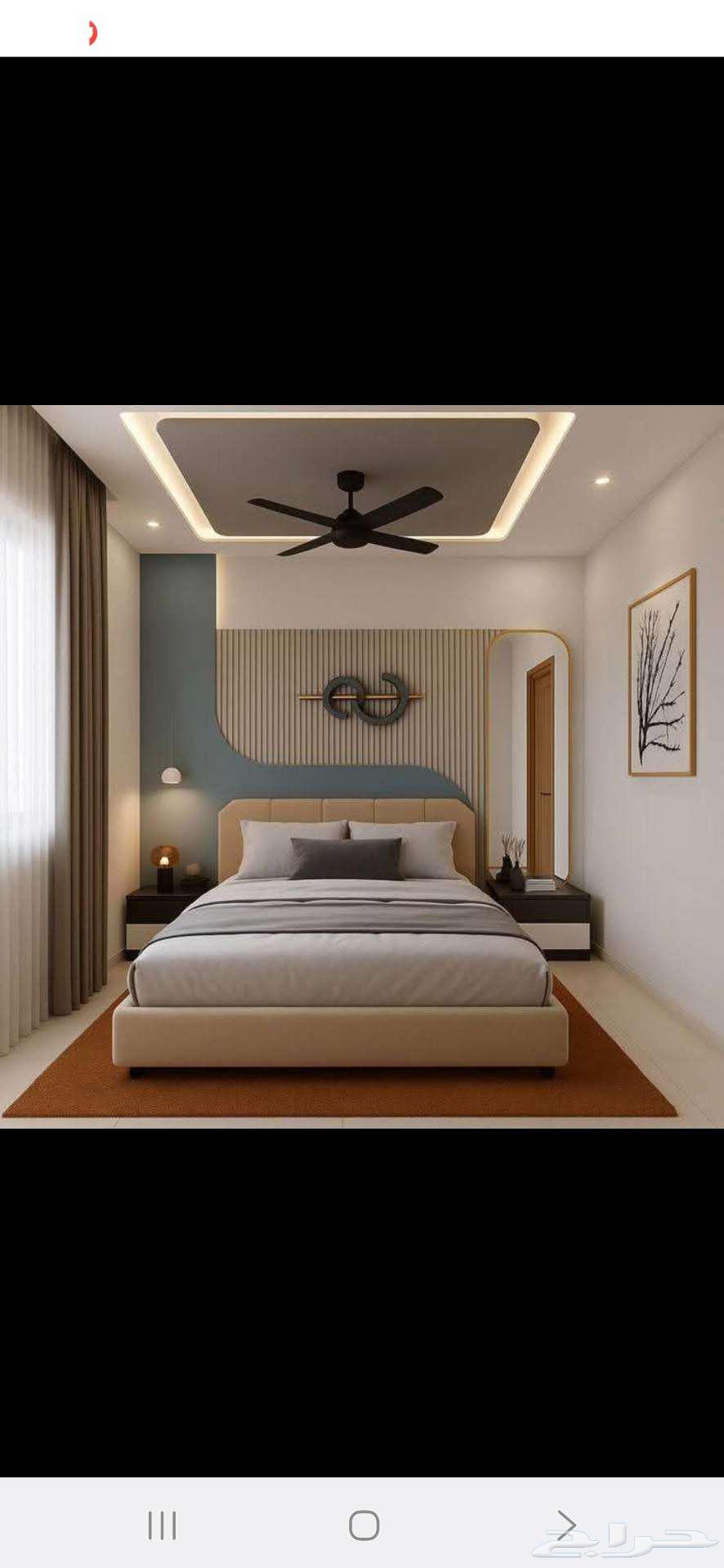724x1568 pixels.
Task: Open the recent apps view
Action: click(x=162, y=1525)
